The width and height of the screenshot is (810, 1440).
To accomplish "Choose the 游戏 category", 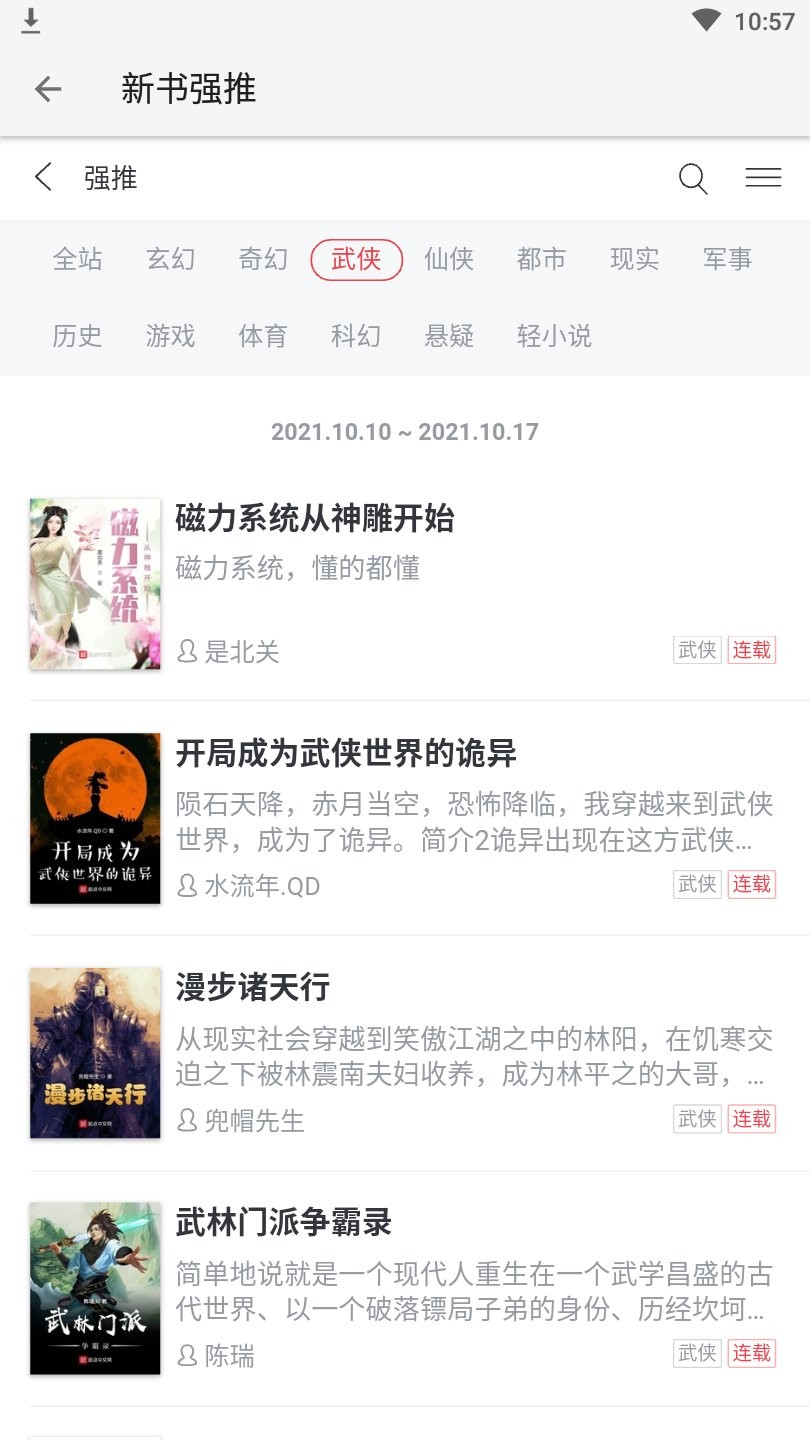I will click(171, 336).
